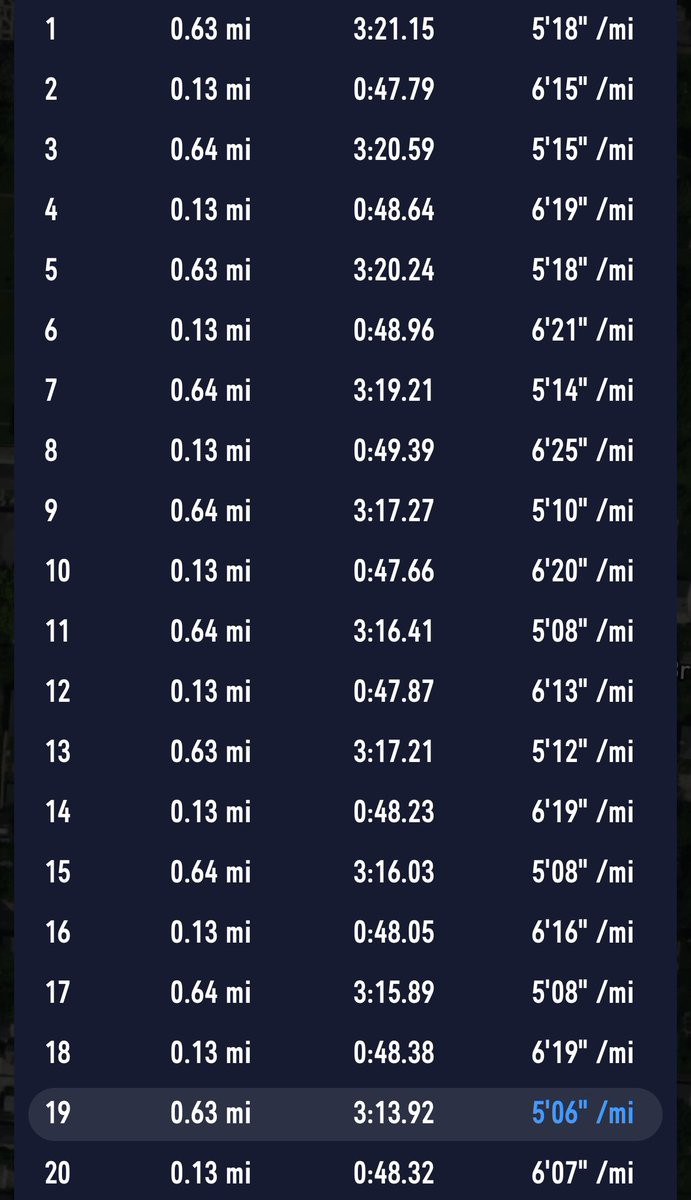The height and width of the screenshot is (1200, 691).
Task: Tap the highlighted lap 19 row
Action: 345,1113
